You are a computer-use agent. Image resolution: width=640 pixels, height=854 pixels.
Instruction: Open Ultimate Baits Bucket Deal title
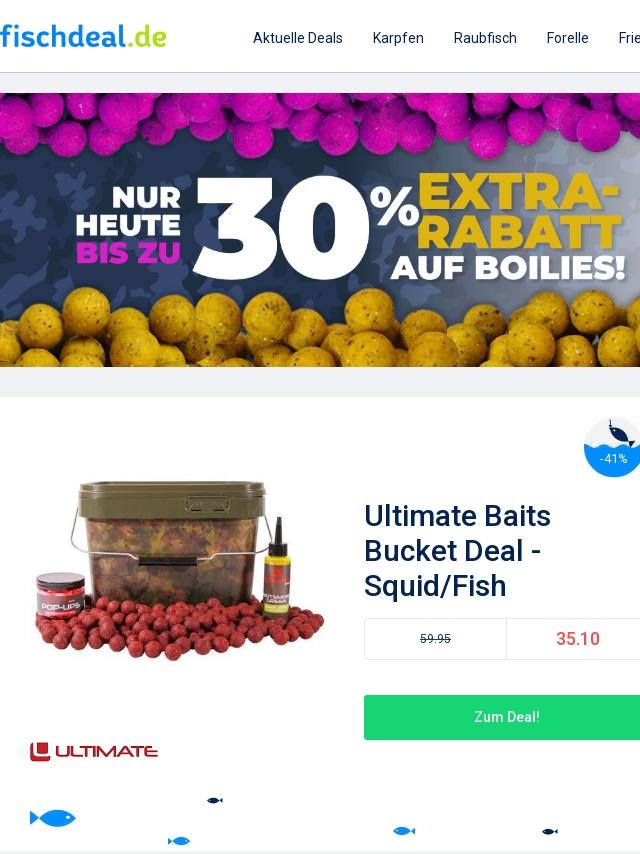pyautogui.click(x=457, y=551)
